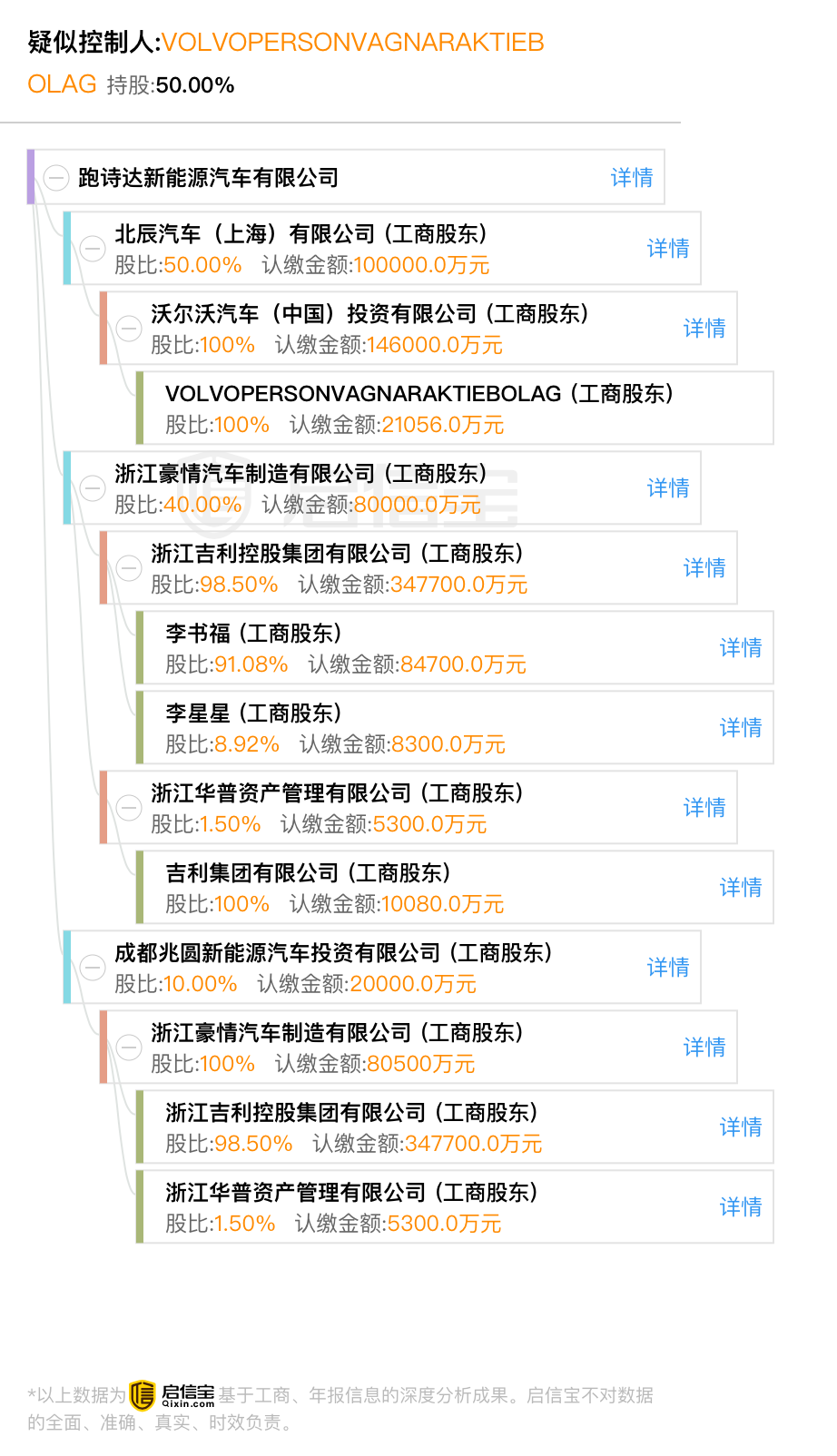This screenshot has width=837, height=1456.
Task: See 详情 of 吉利集团有限公司
Action: pos(741,888)
